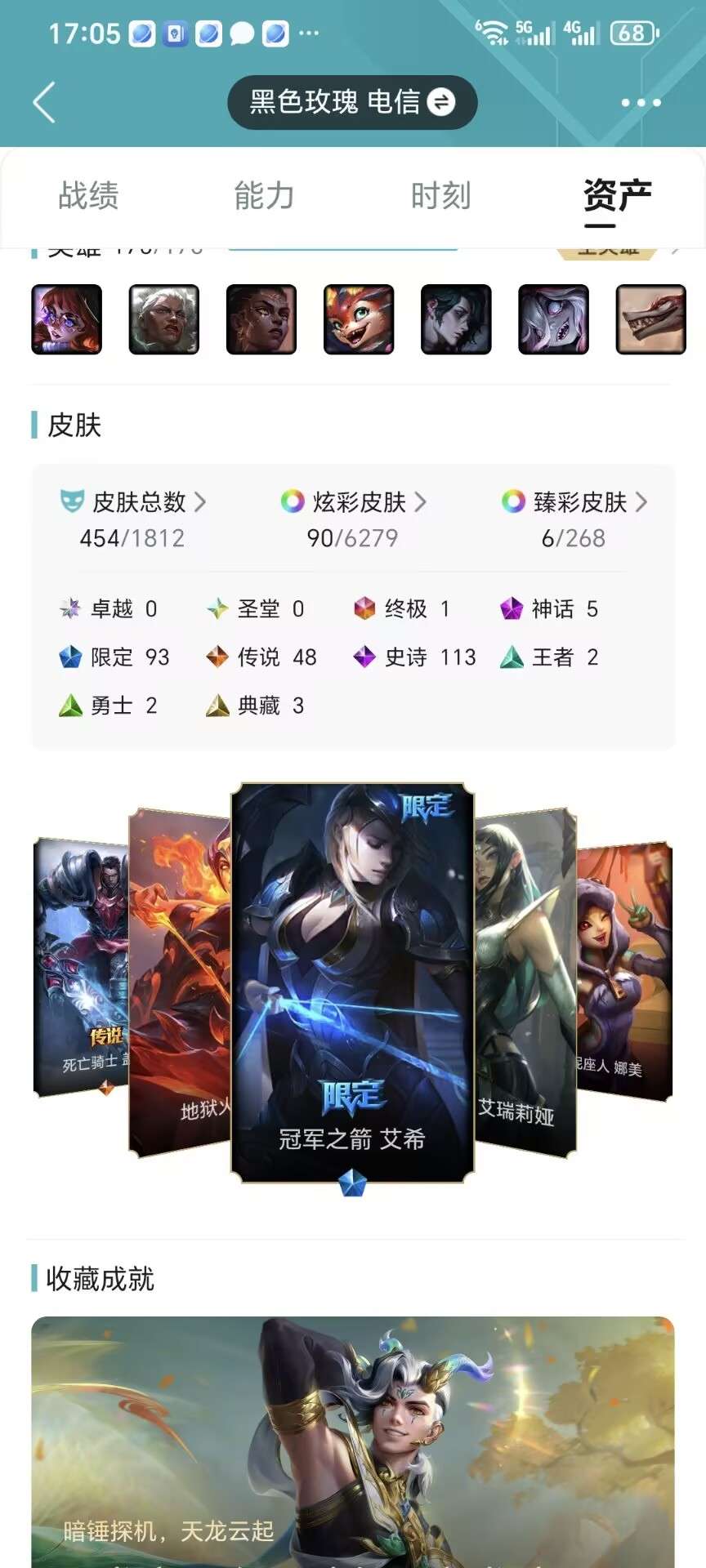Switch to the 时刻 tab
Viewport: 706px width, 1568px height.
[x=440, y=196]
